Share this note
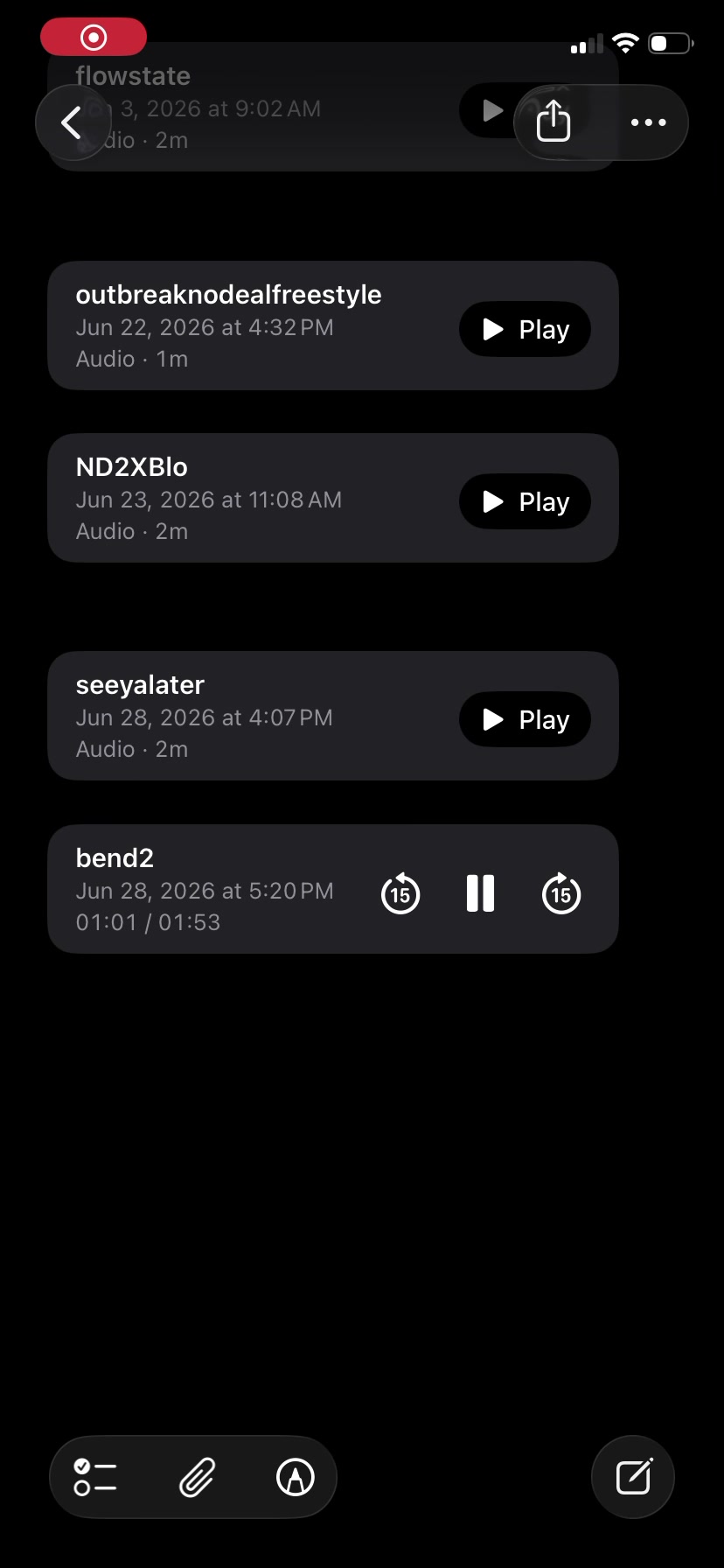This screenshot has width=724, height=1568. tap(553, 122)
